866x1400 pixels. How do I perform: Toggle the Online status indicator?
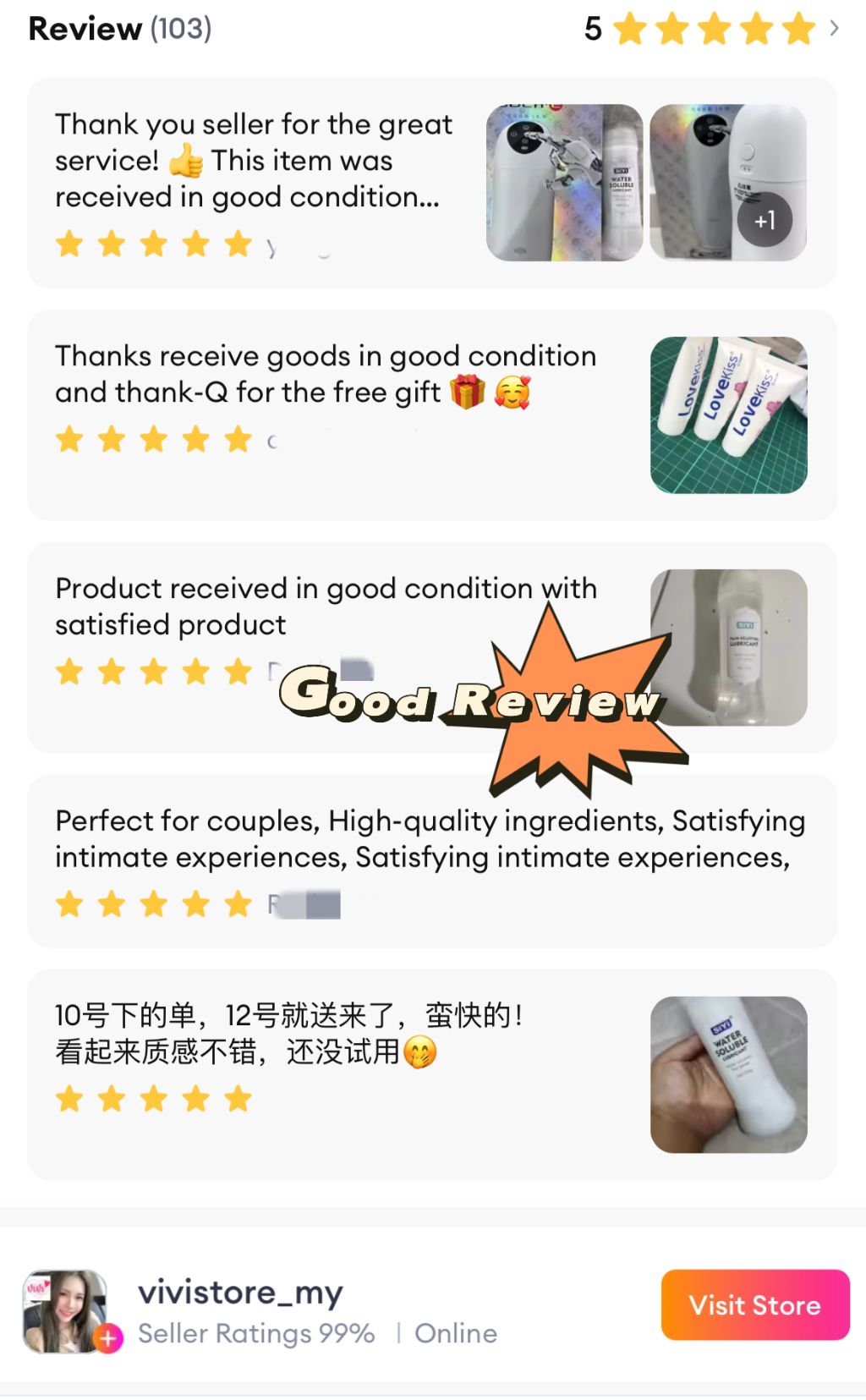[454, 1333]
